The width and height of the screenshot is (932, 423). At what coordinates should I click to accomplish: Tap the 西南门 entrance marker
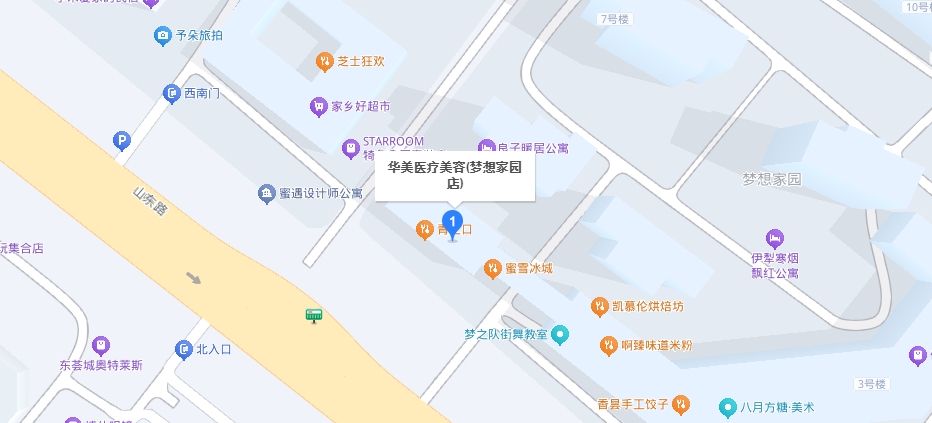click(x=171, y=93)
